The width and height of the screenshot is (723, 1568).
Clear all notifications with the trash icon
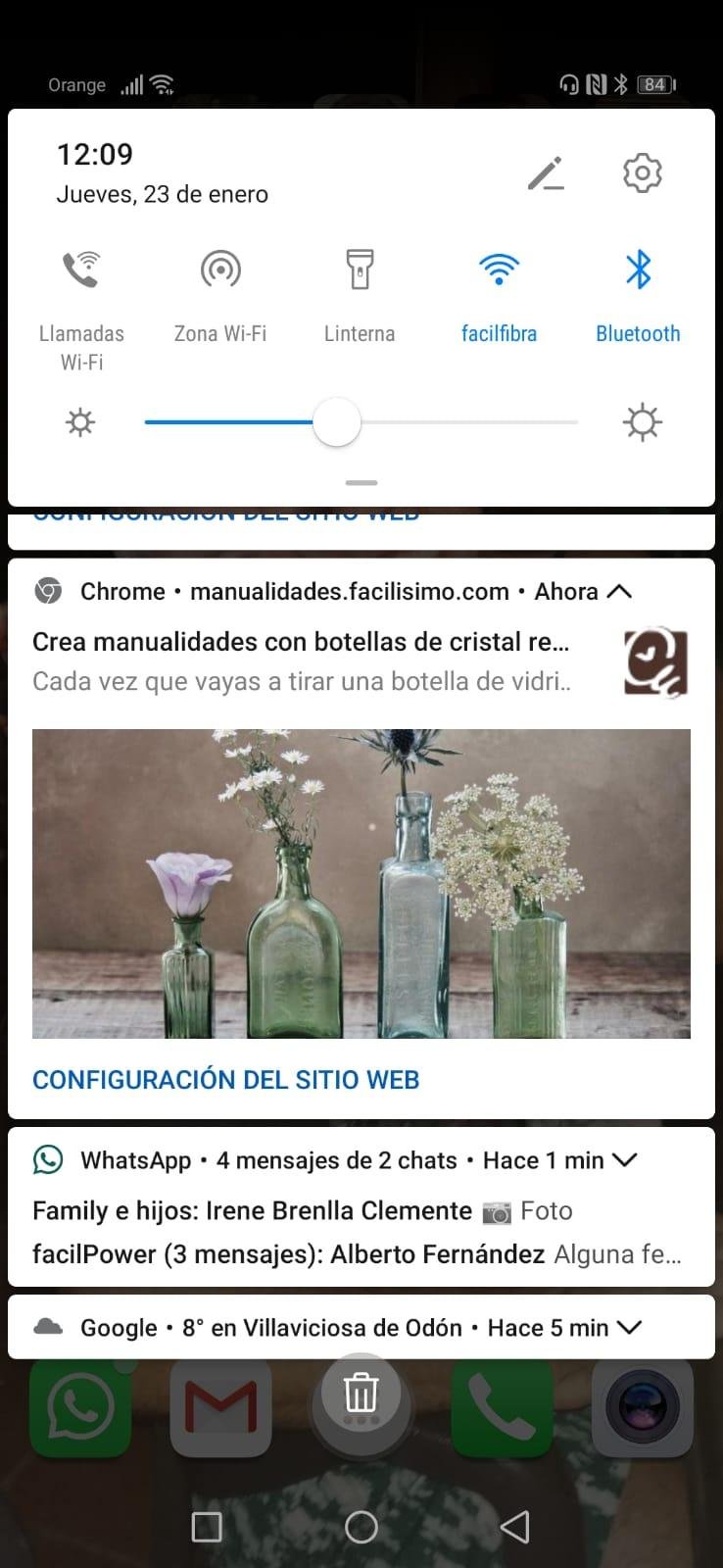coord(361,1393)
